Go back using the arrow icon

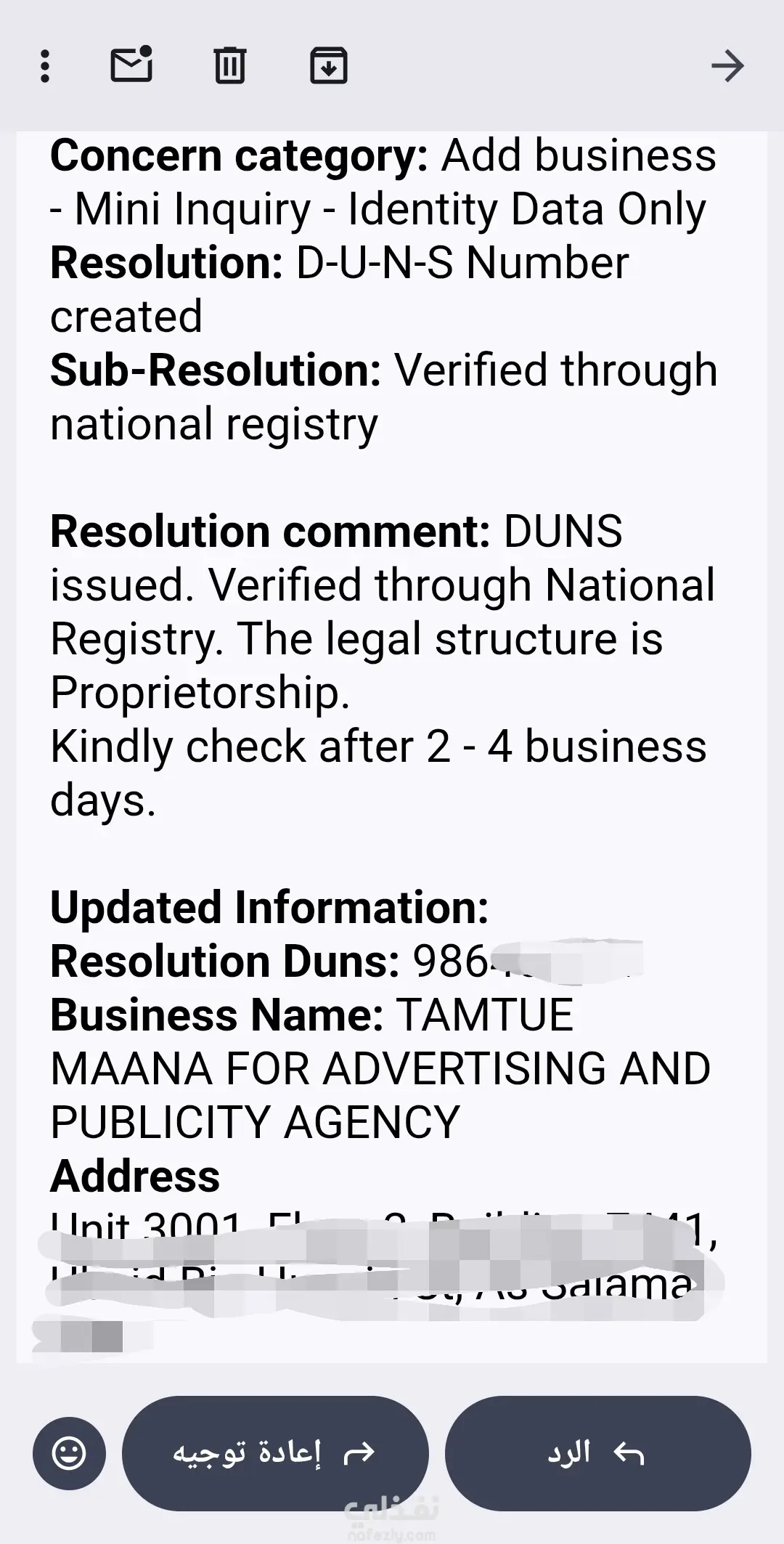(x=727, y=66)
